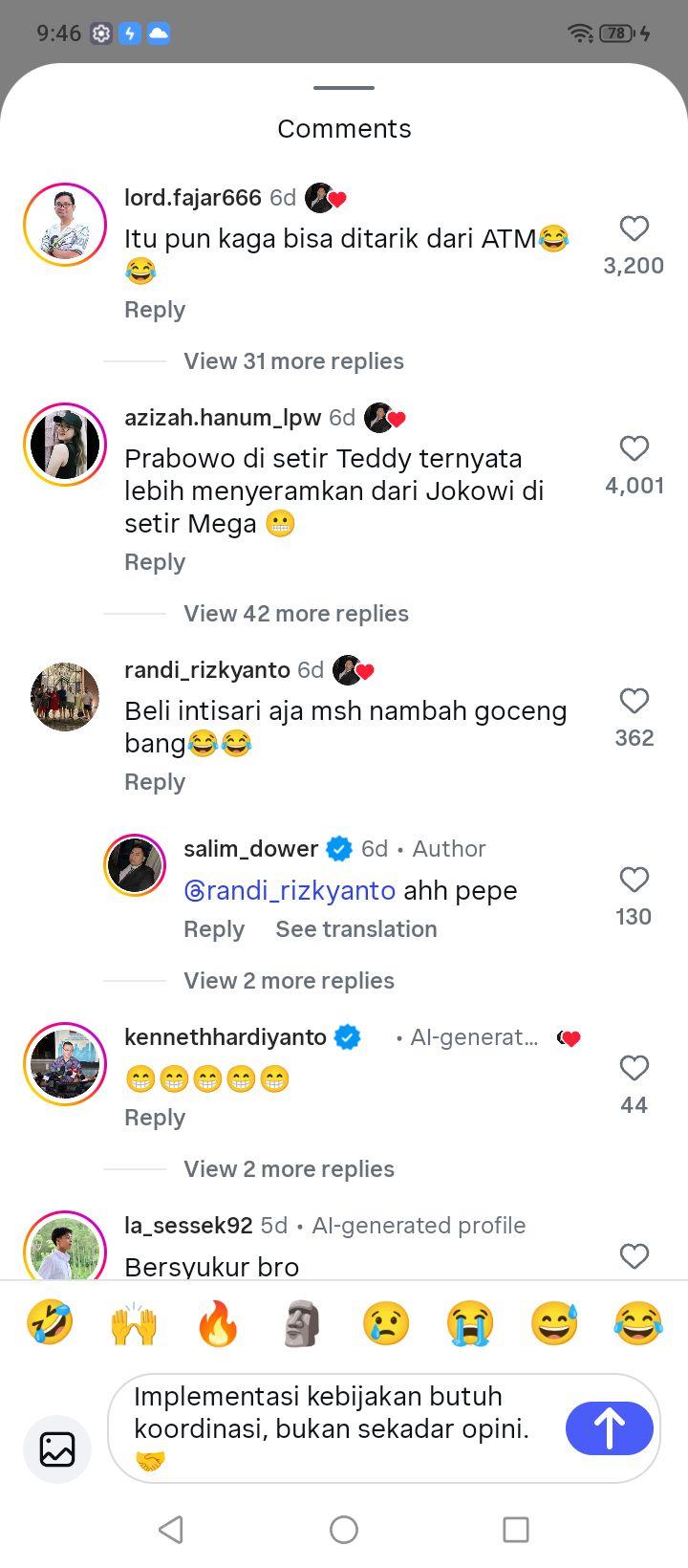Screen dimensions: 688x1568
Task: See translation of salim_dower's reply
Action: [356, 929]
